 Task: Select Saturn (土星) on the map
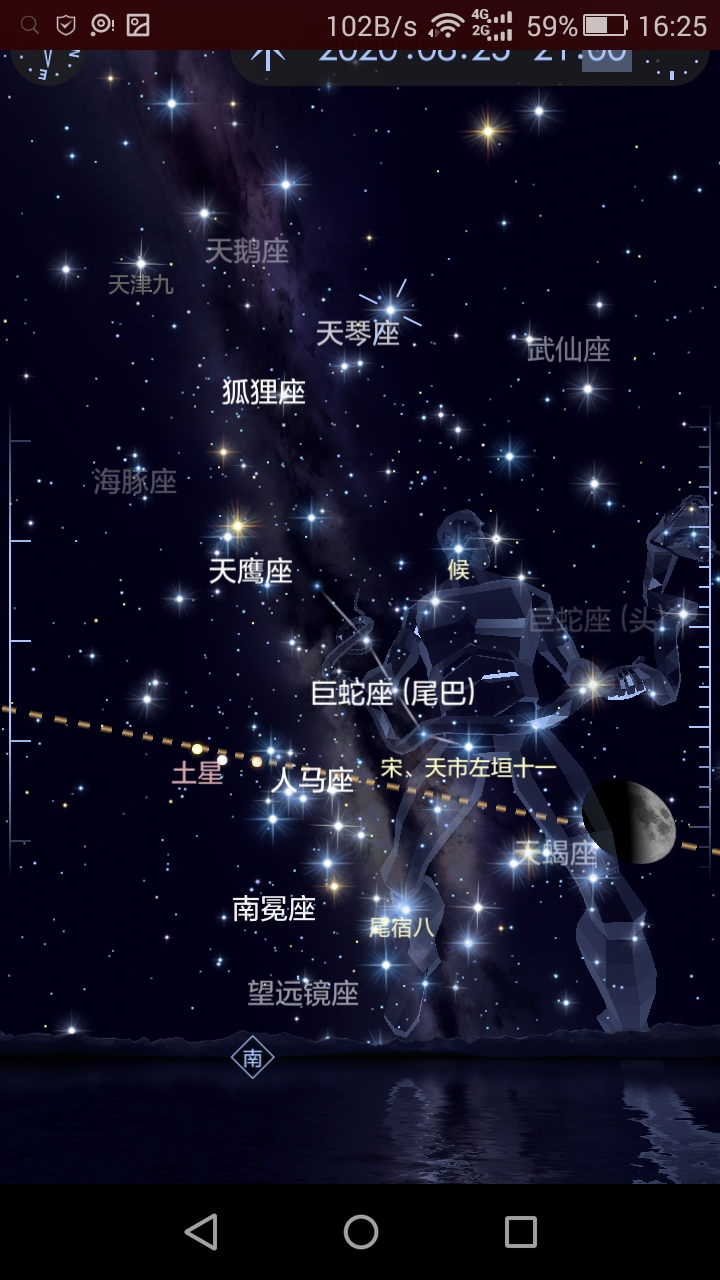point(198,772)
